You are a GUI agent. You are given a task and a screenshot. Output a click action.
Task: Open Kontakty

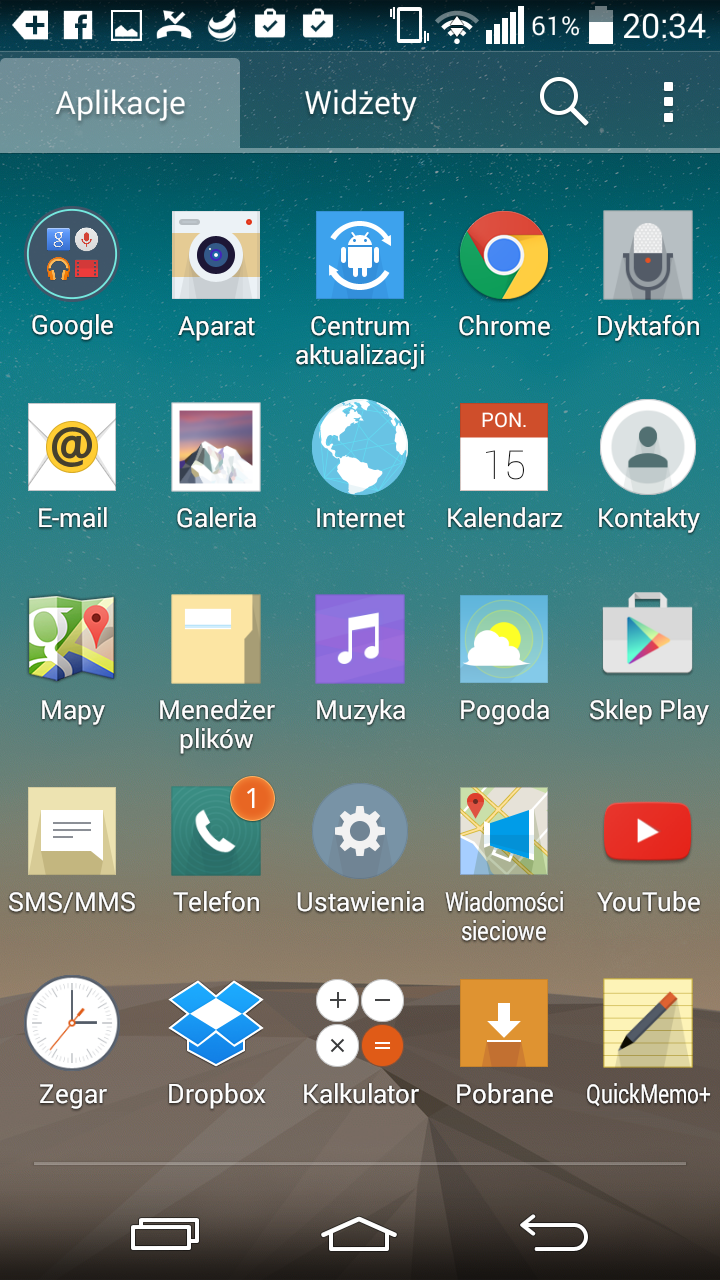pyautogui.click(x=648, y=447)
